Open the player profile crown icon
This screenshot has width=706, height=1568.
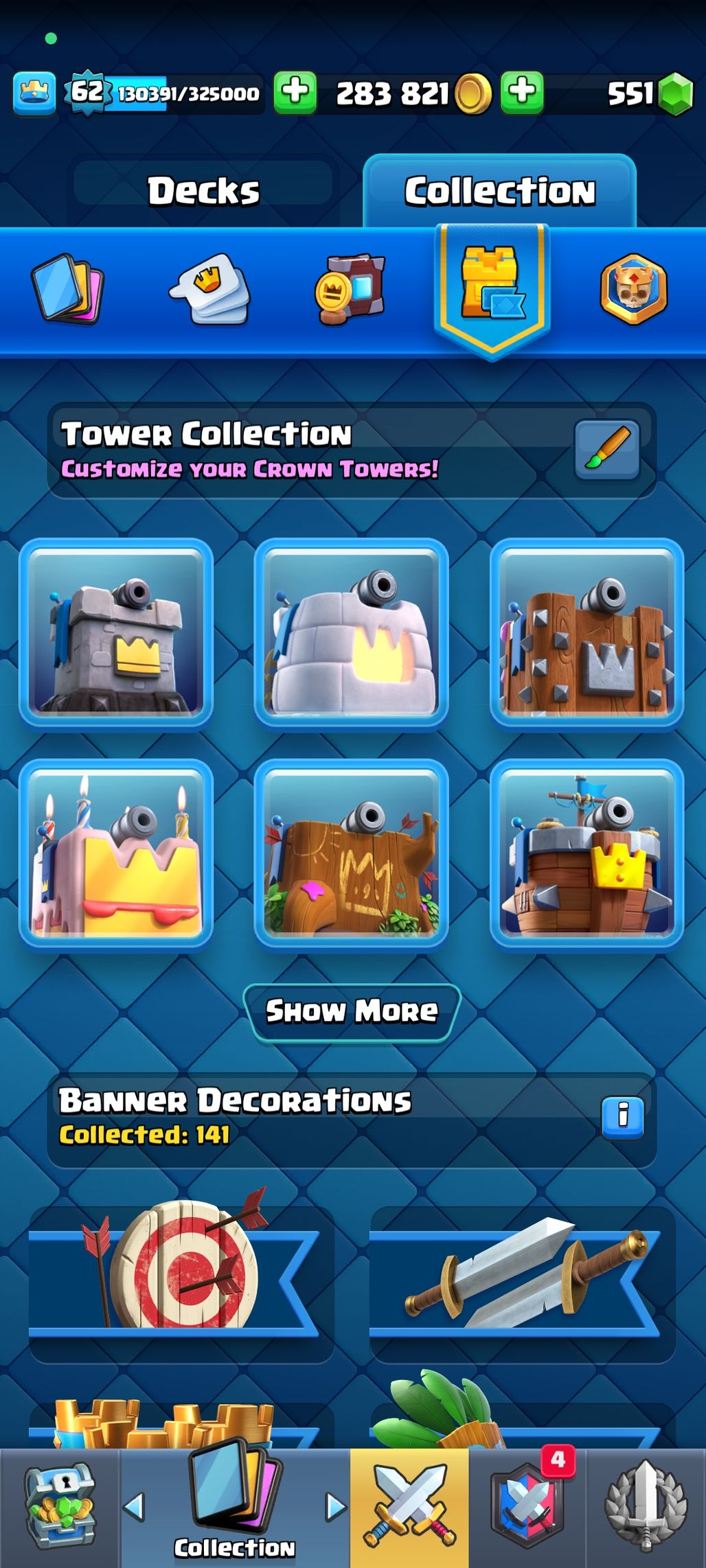(x=34, y=93)
